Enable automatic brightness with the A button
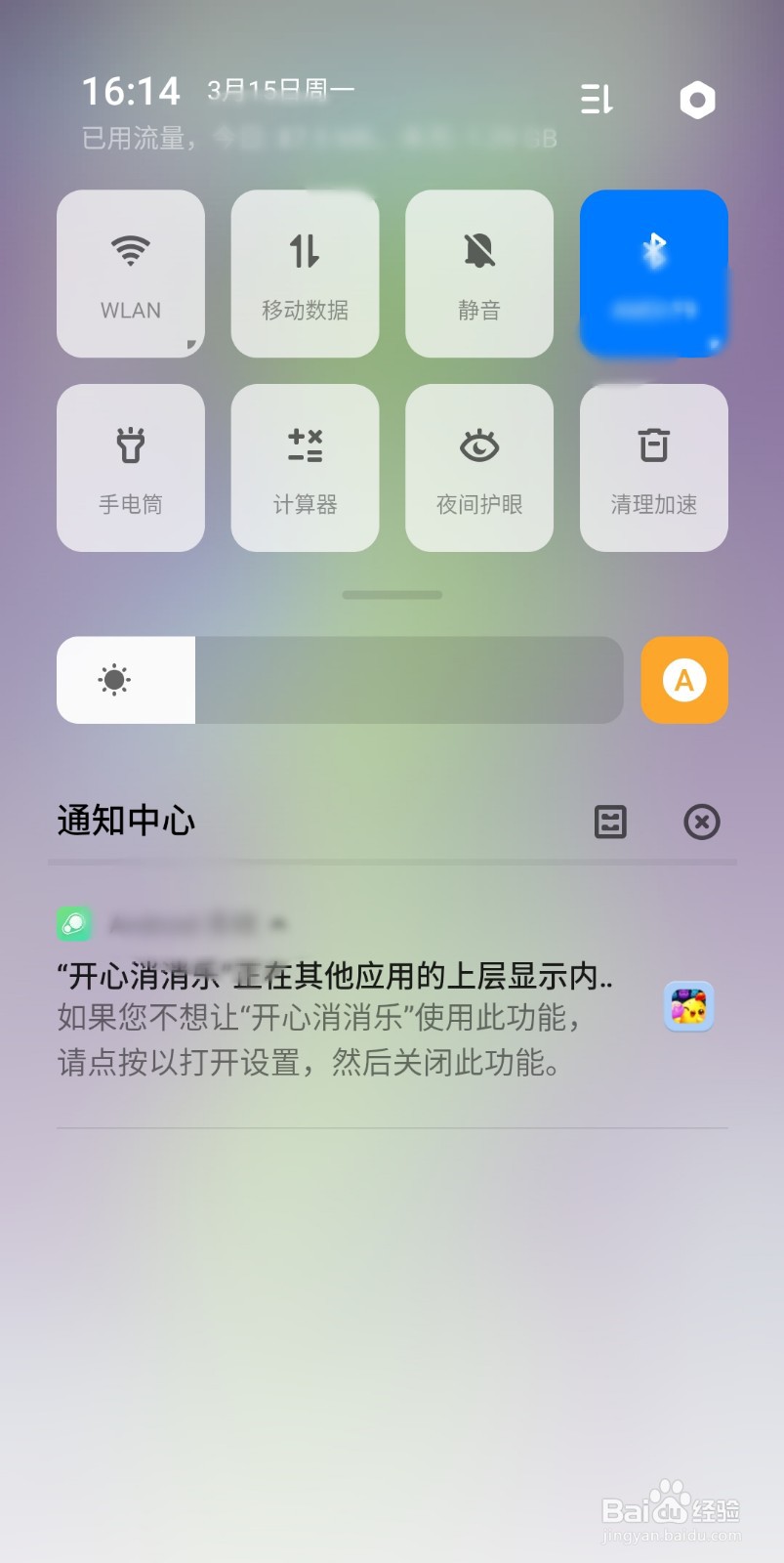 [x=683, y=679]
